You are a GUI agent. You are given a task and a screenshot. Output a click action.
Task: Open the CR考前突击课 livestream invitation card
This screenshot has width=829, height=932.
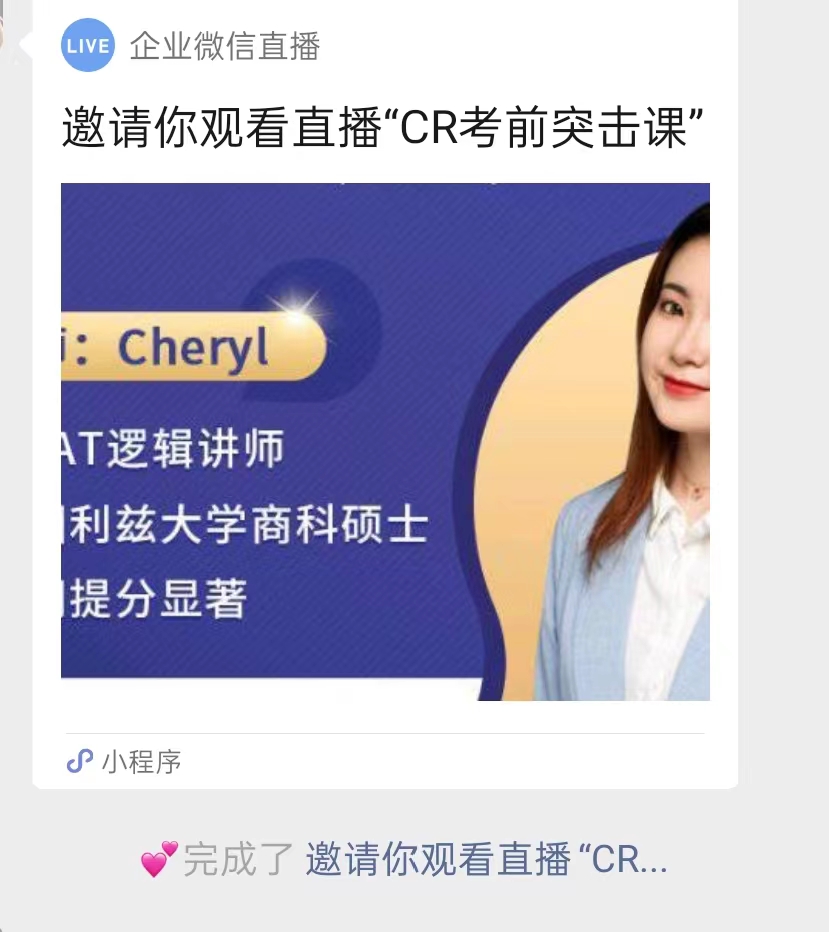[x=385, y=440]
